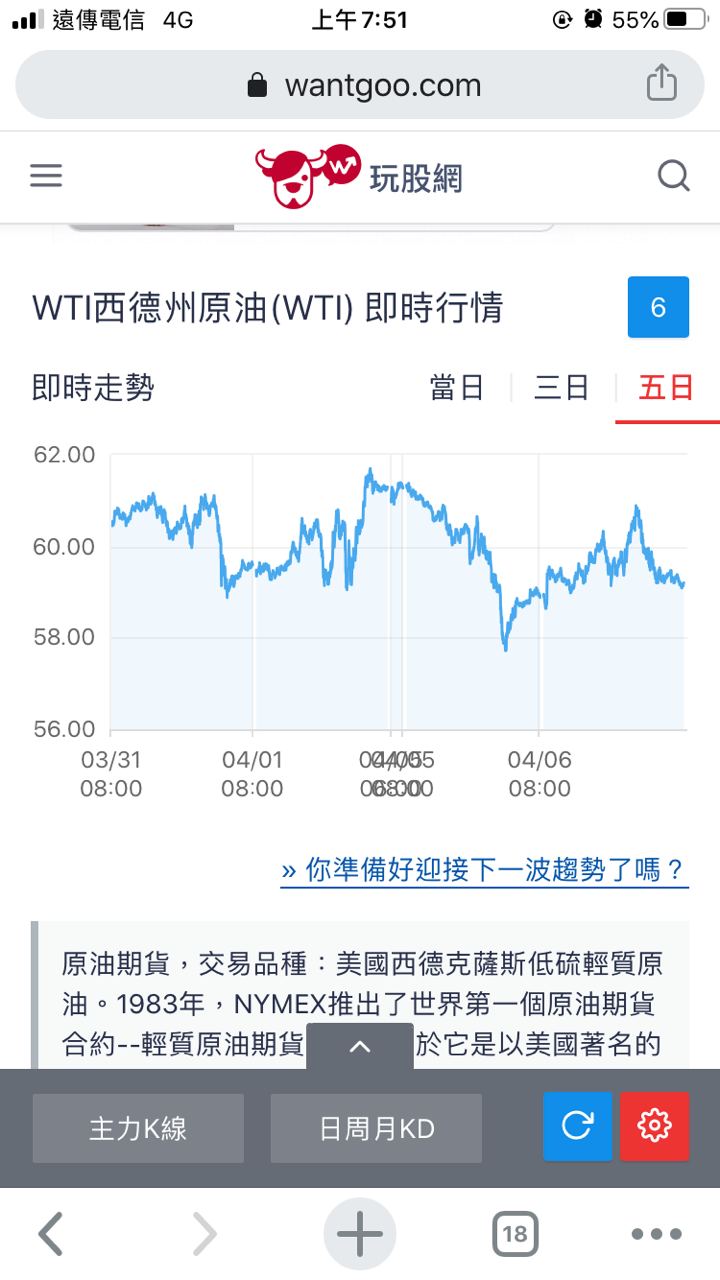Open the 你準備好迎接下一波趨勢了嗎 link
The width and height of the screenshot is (720, 1280).
click(x=484, y=870)
